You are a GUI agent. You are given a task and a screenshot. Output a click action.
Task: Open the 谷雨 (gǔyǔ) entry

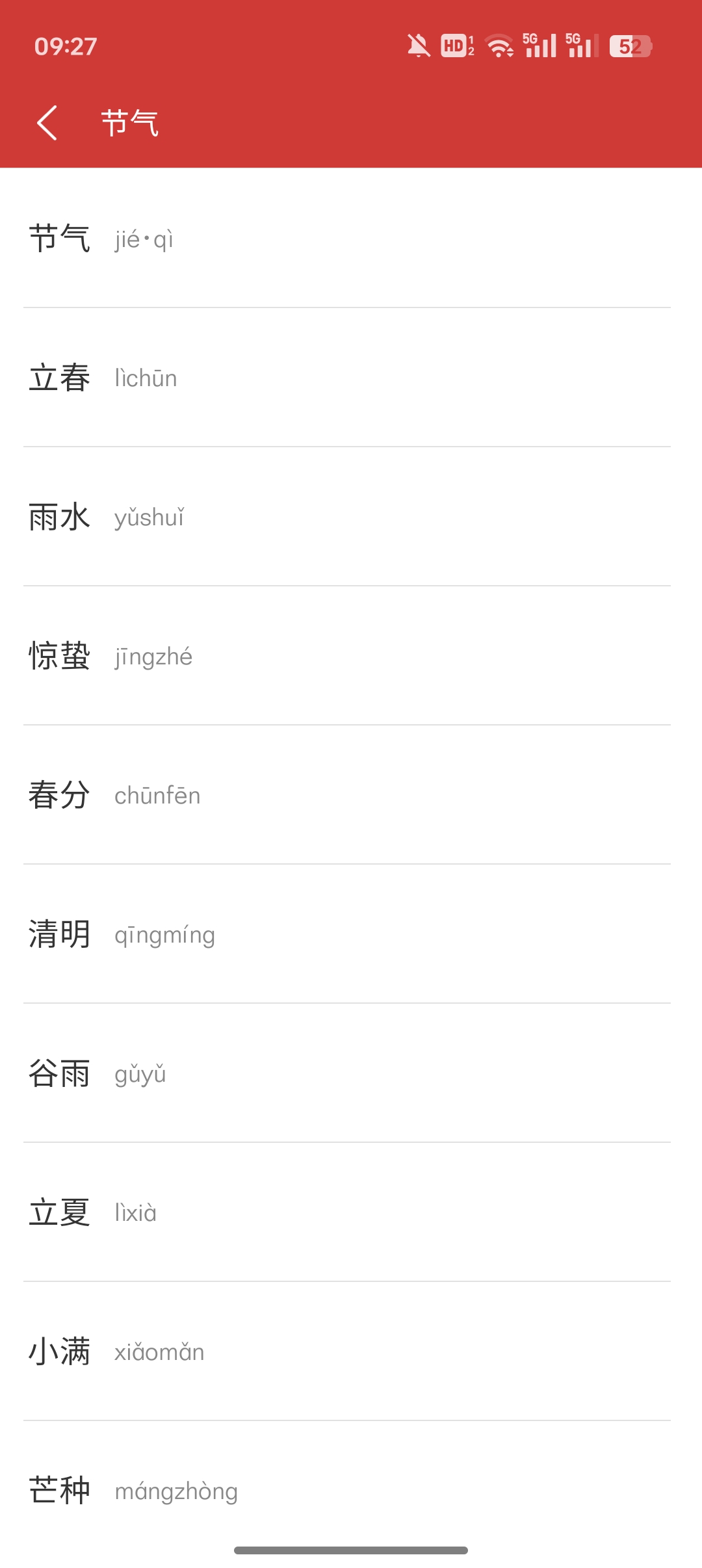[351, 1073]
